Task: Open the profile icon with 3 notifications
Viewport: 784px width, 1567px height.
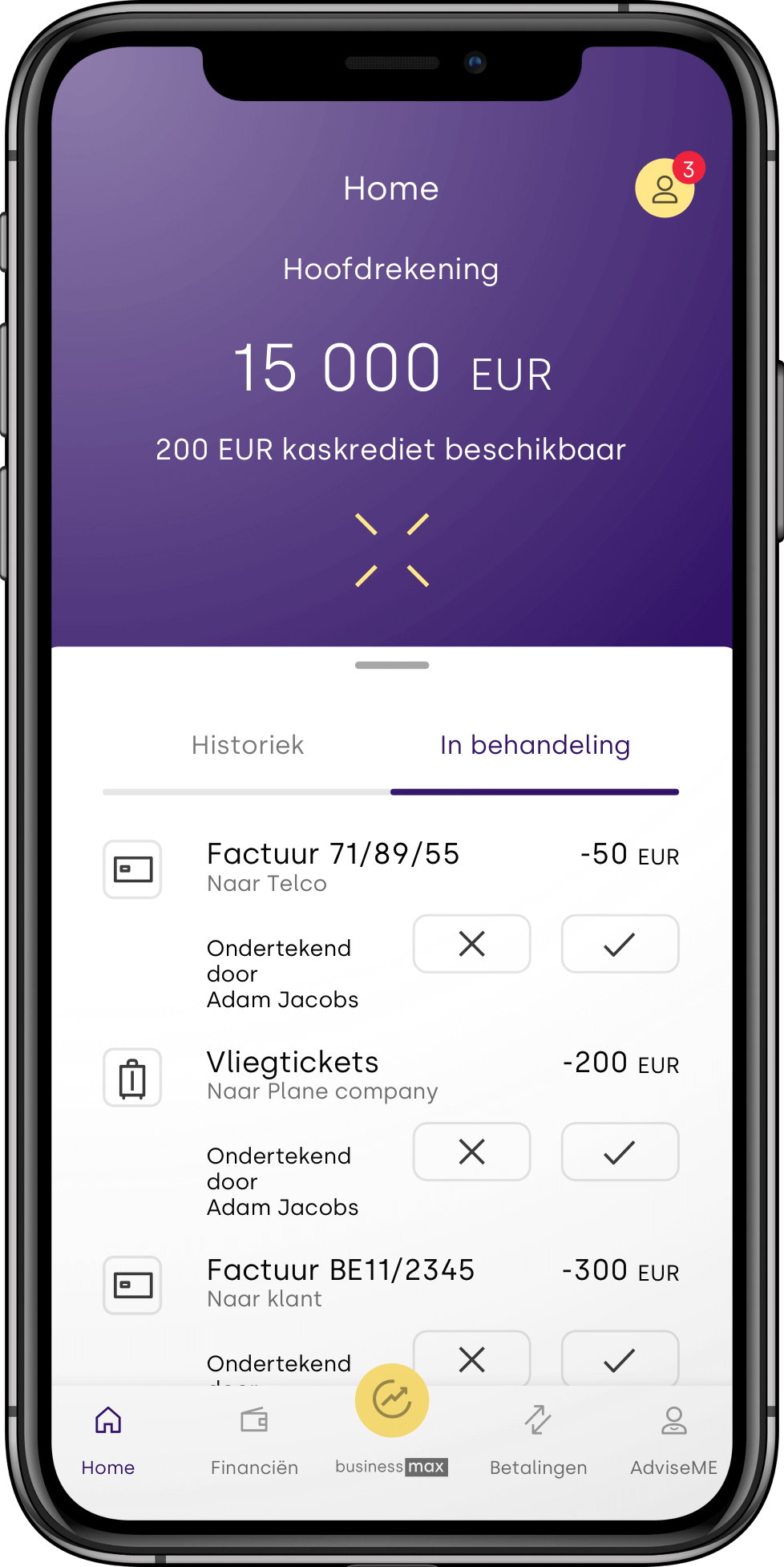Action: pos(665,188)
